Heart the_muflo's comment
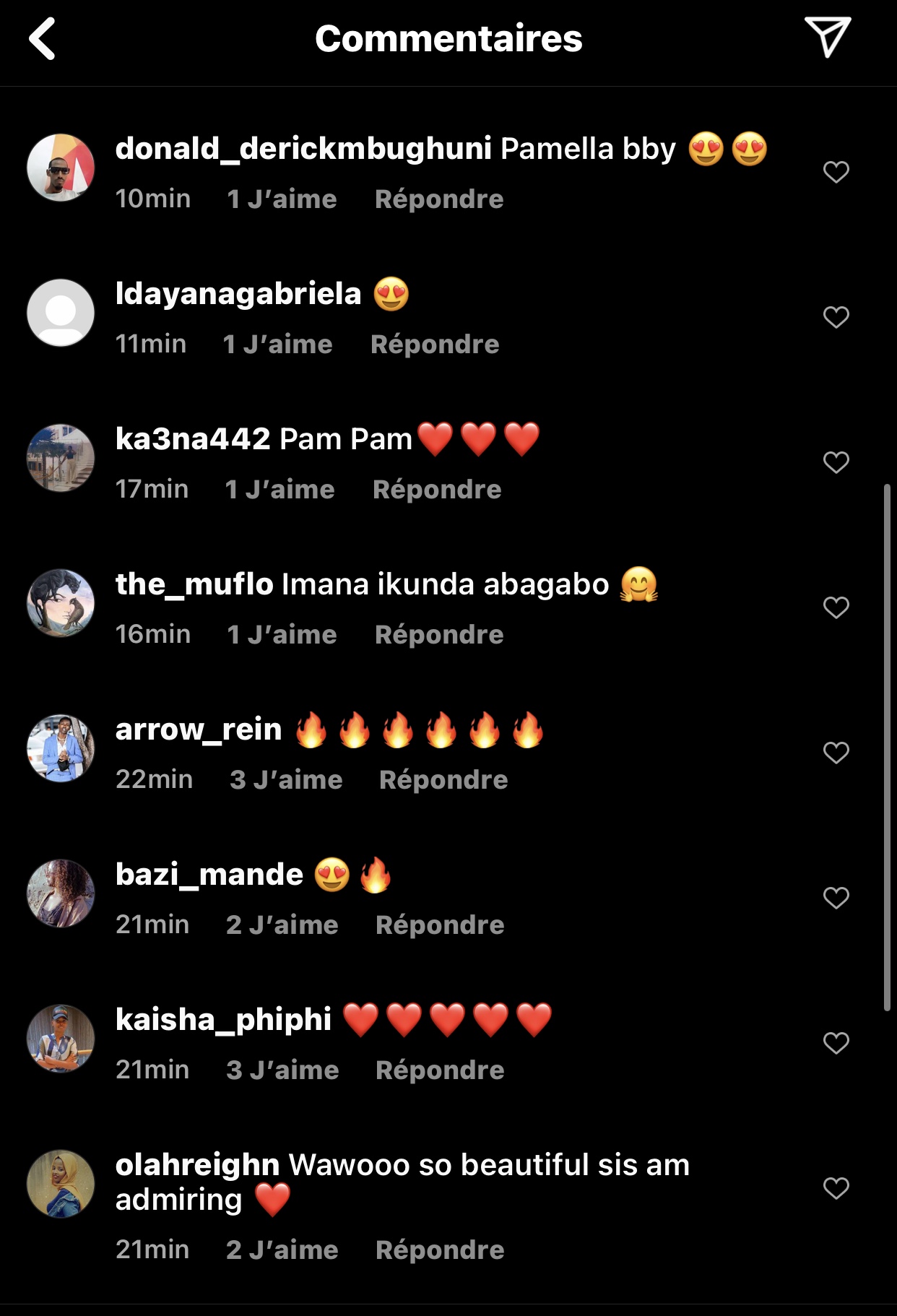The image size is (897, 1316). click(836, 607)
